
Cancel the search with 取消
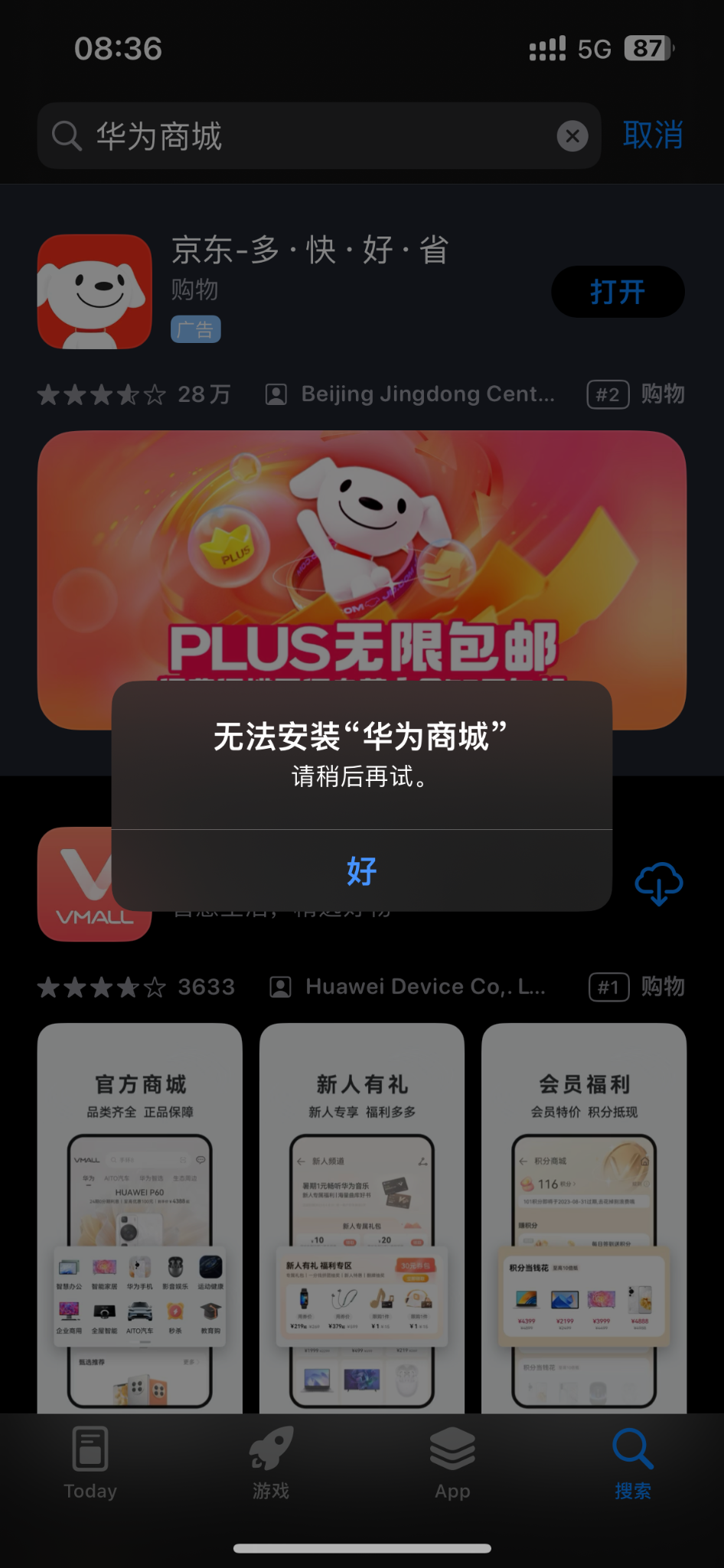tap(652, 136)
